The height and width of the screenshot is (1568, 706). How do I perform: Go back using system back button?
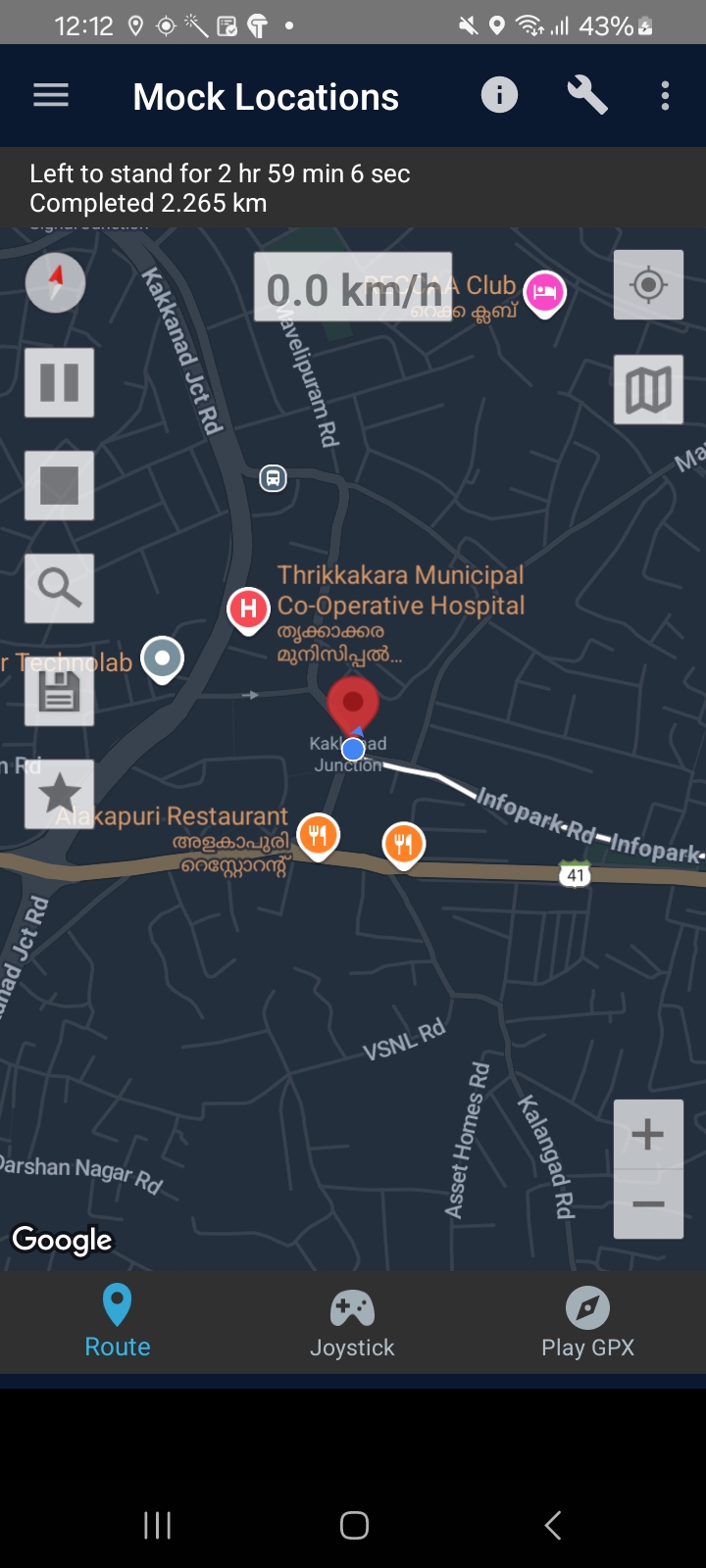552,1525
